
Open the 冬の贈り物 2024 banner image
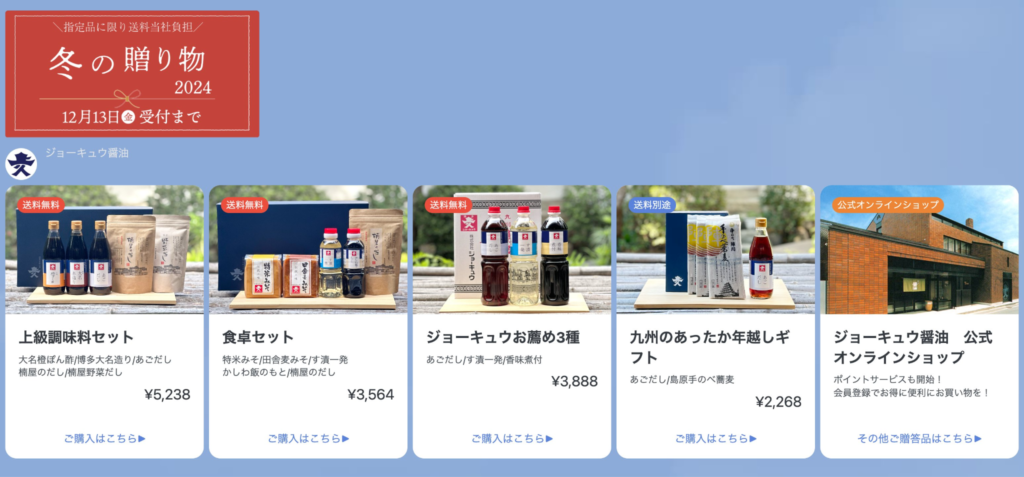pos(132,74)
